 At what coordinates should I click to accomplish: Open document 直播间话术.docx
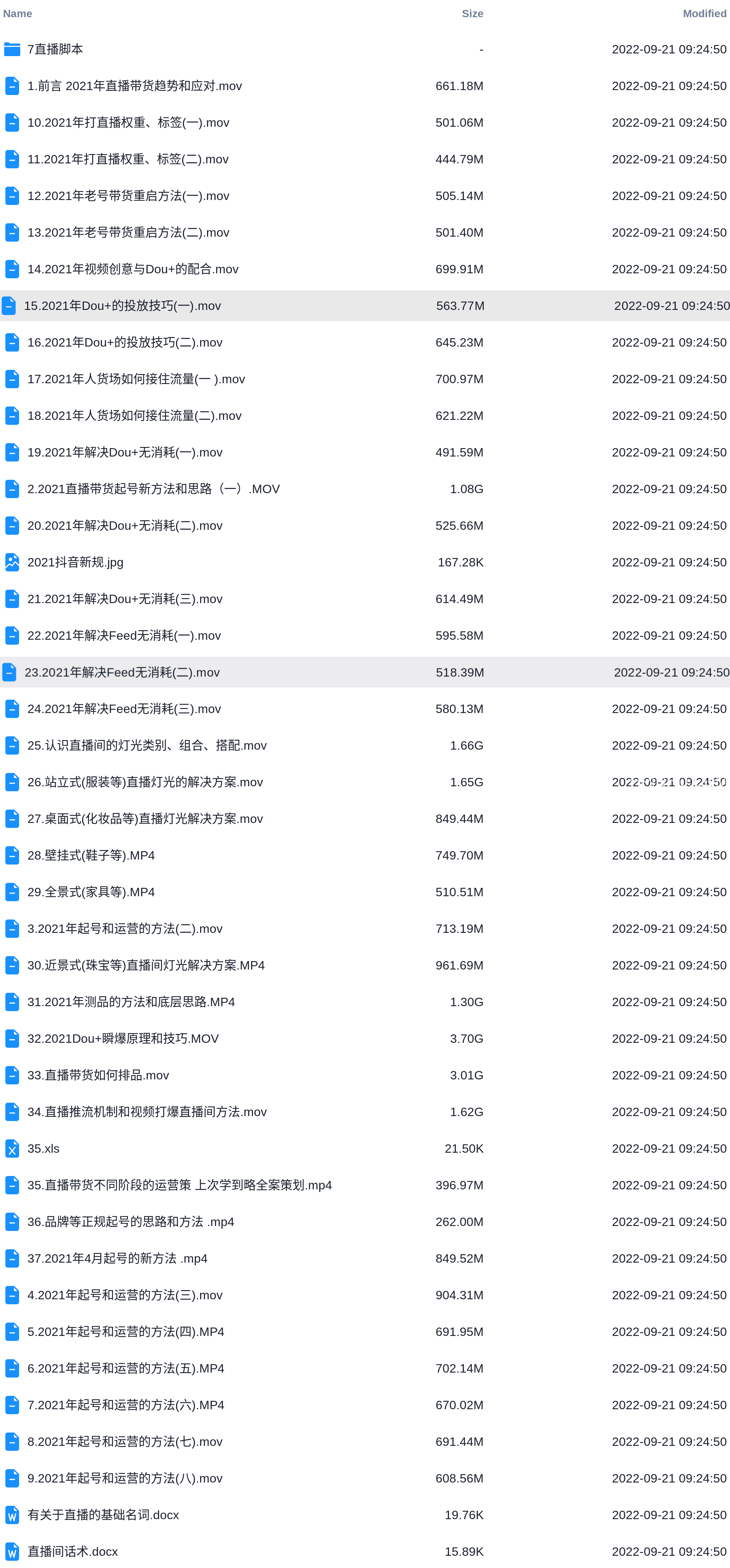tap(73, 1551)
